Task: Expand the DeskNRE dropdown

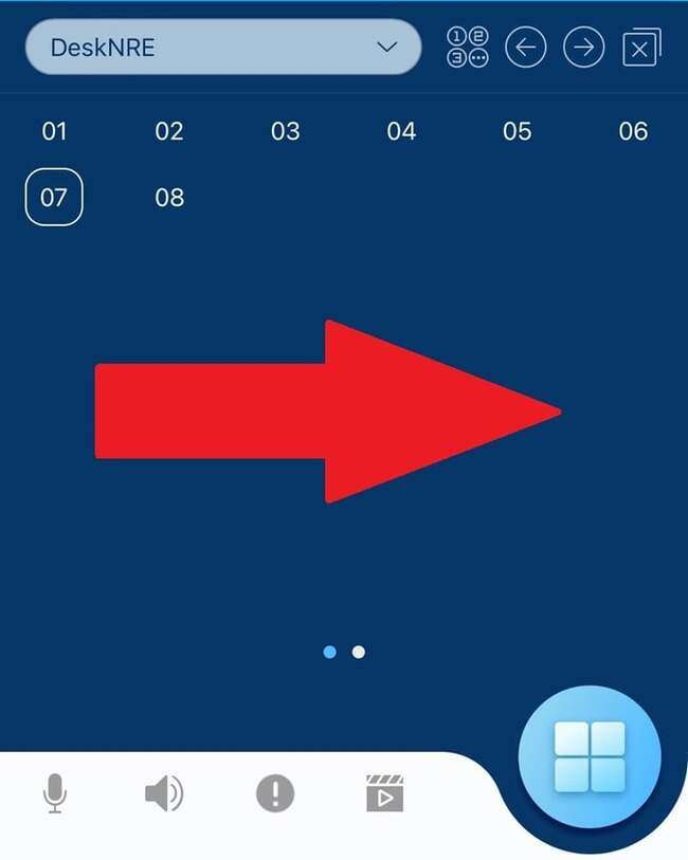Action: coord(386,47)
